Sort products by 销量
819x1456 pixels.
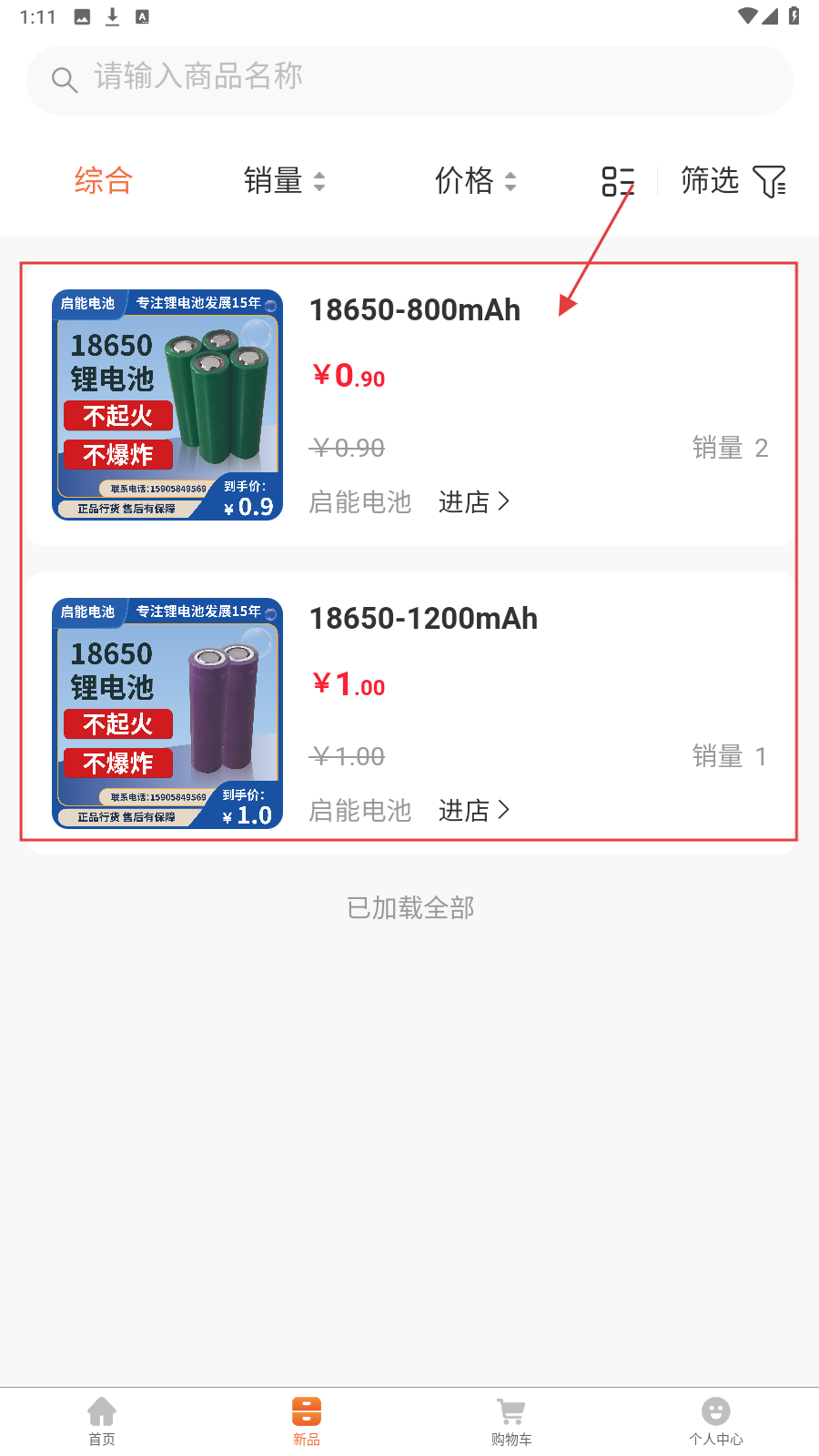pyautogui.click(x=284, y=181)
